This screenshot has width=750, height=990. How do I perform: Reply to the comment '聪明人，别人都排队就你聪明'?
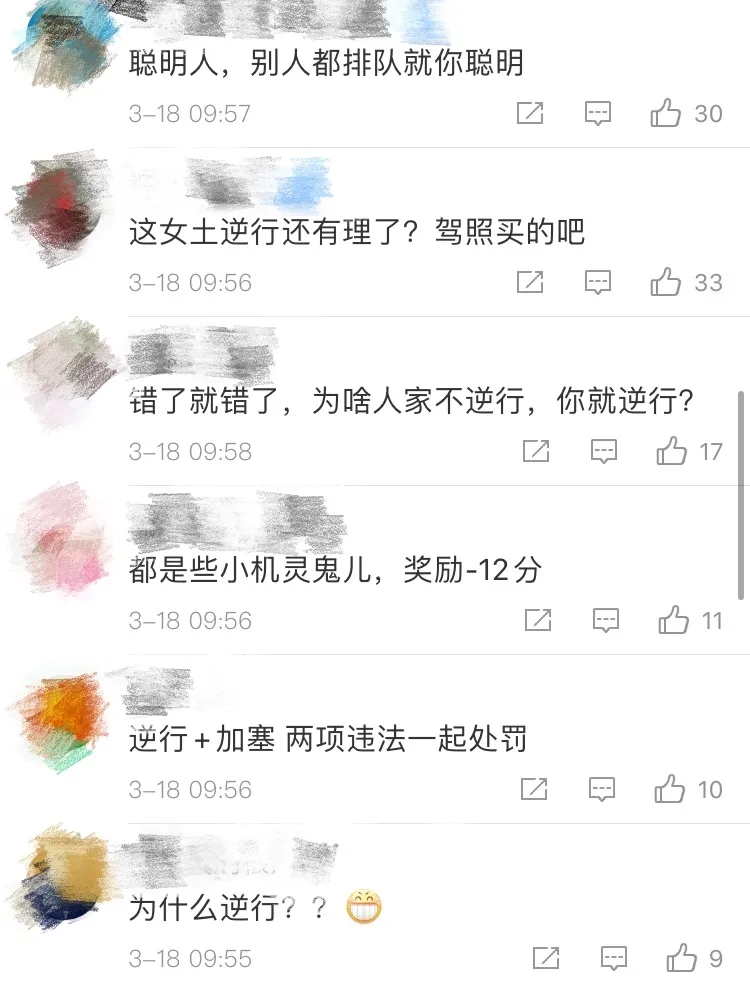pos(598,113)
